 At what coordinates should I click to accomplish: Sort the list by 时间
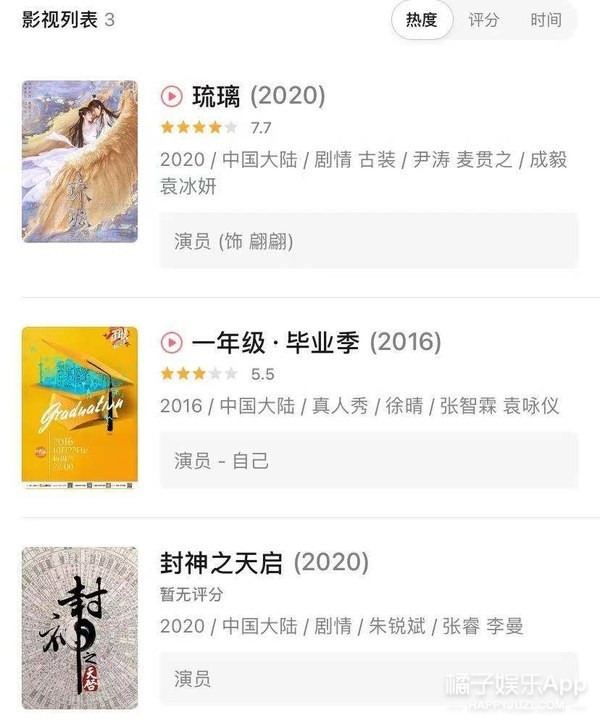545,20
